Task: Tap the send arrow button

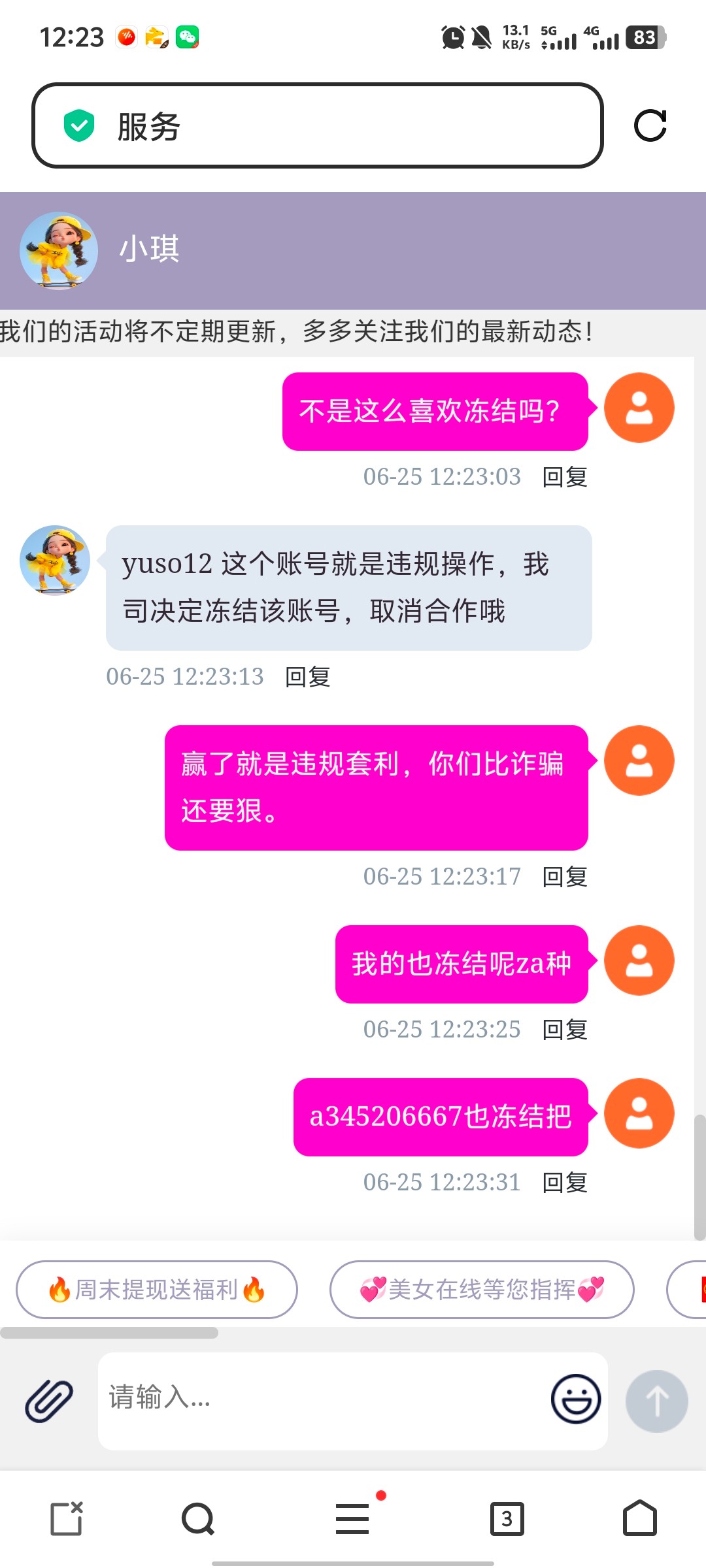Action: click(656, 1401)
